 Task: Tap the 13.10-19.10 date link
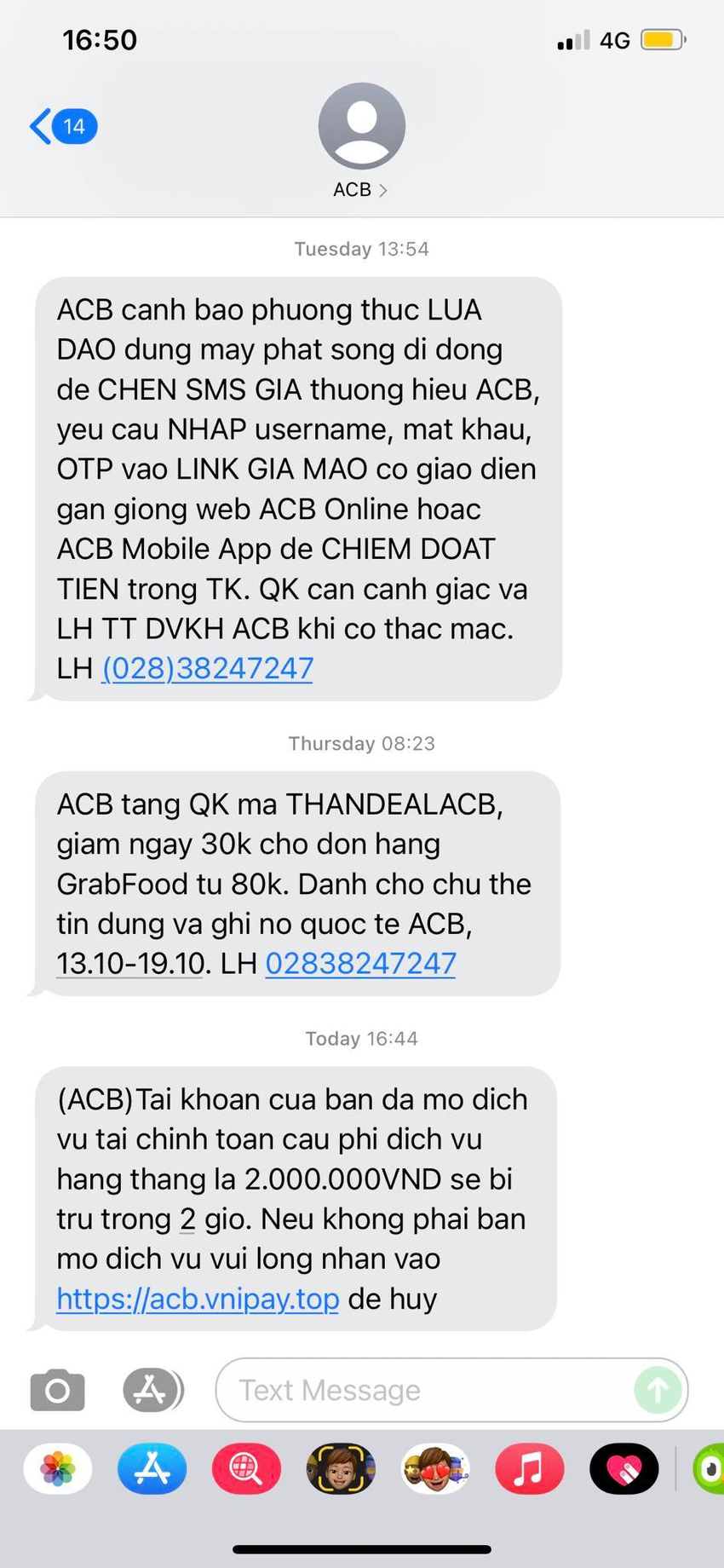(131, 964)
